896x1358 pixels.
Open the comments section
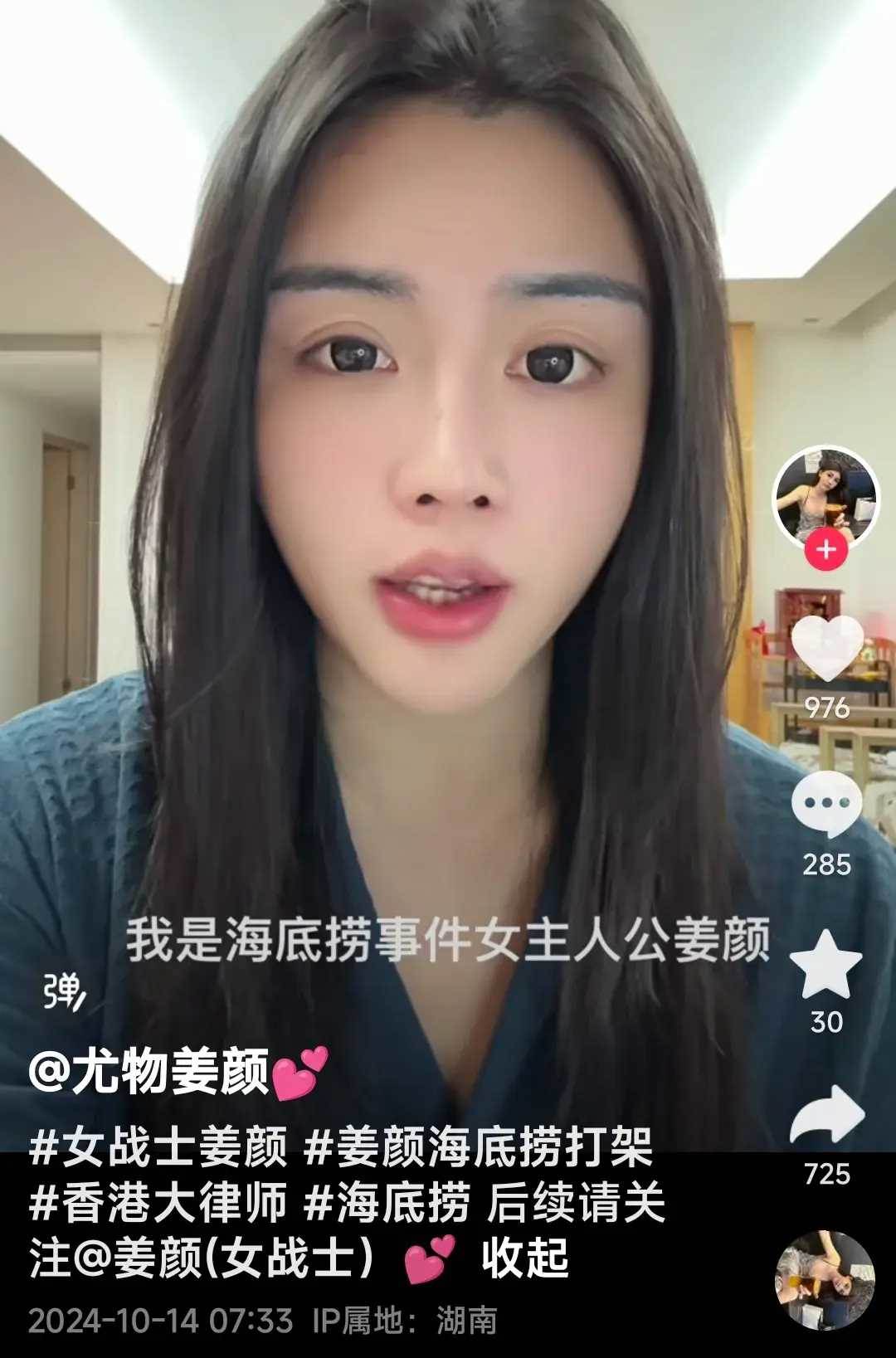tap(826, 805)
